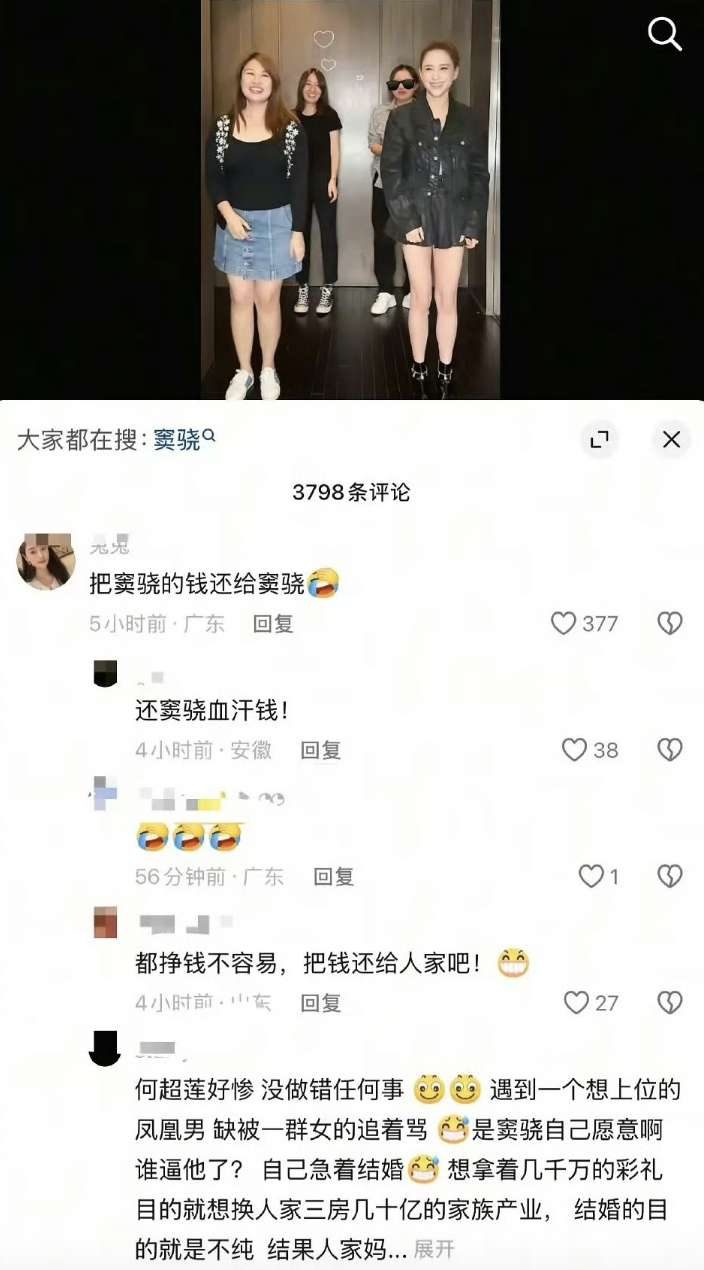
Task: Reply to the comment 把窦骁的钱还给窦骁
Action: click(273, 624)
